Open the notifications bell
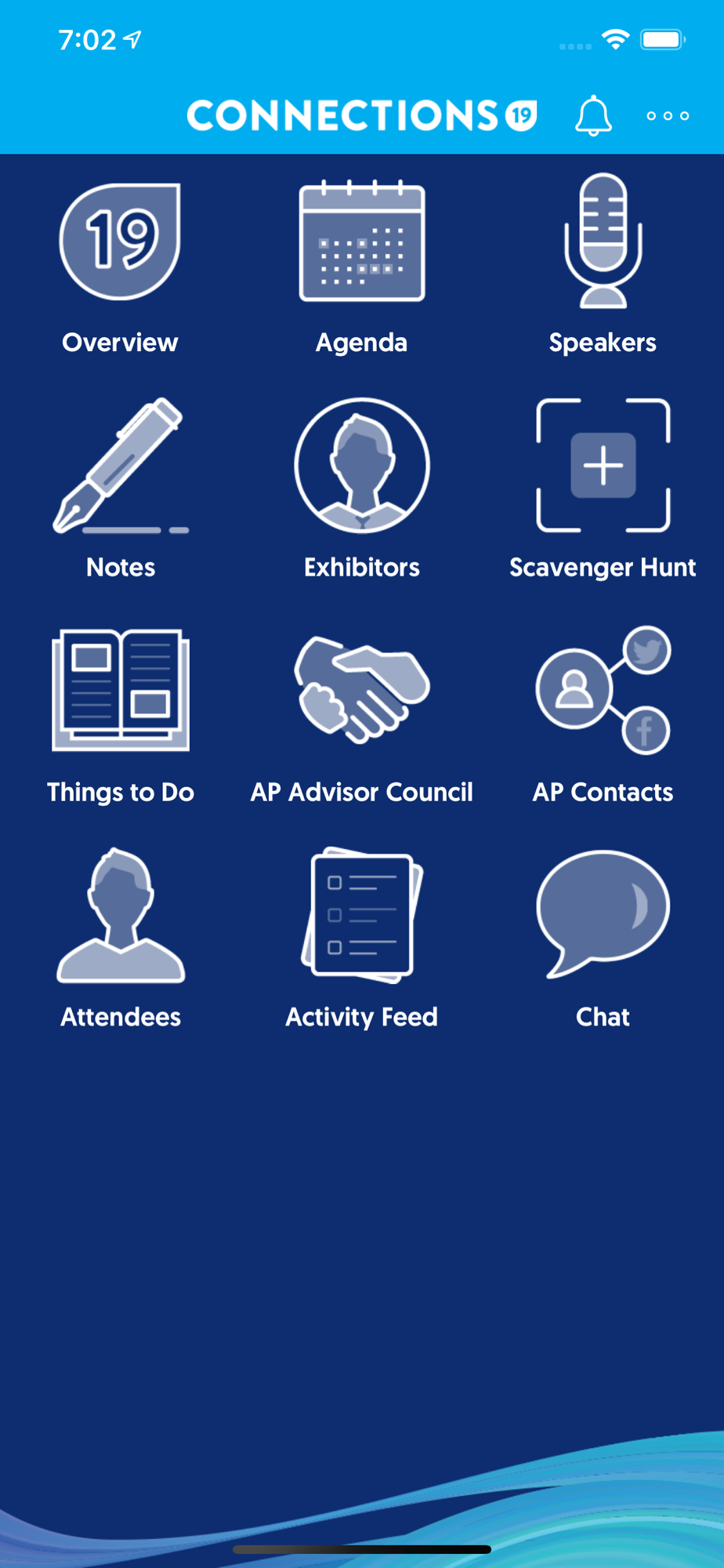724x1568 pixels. [x=593, y=116]
